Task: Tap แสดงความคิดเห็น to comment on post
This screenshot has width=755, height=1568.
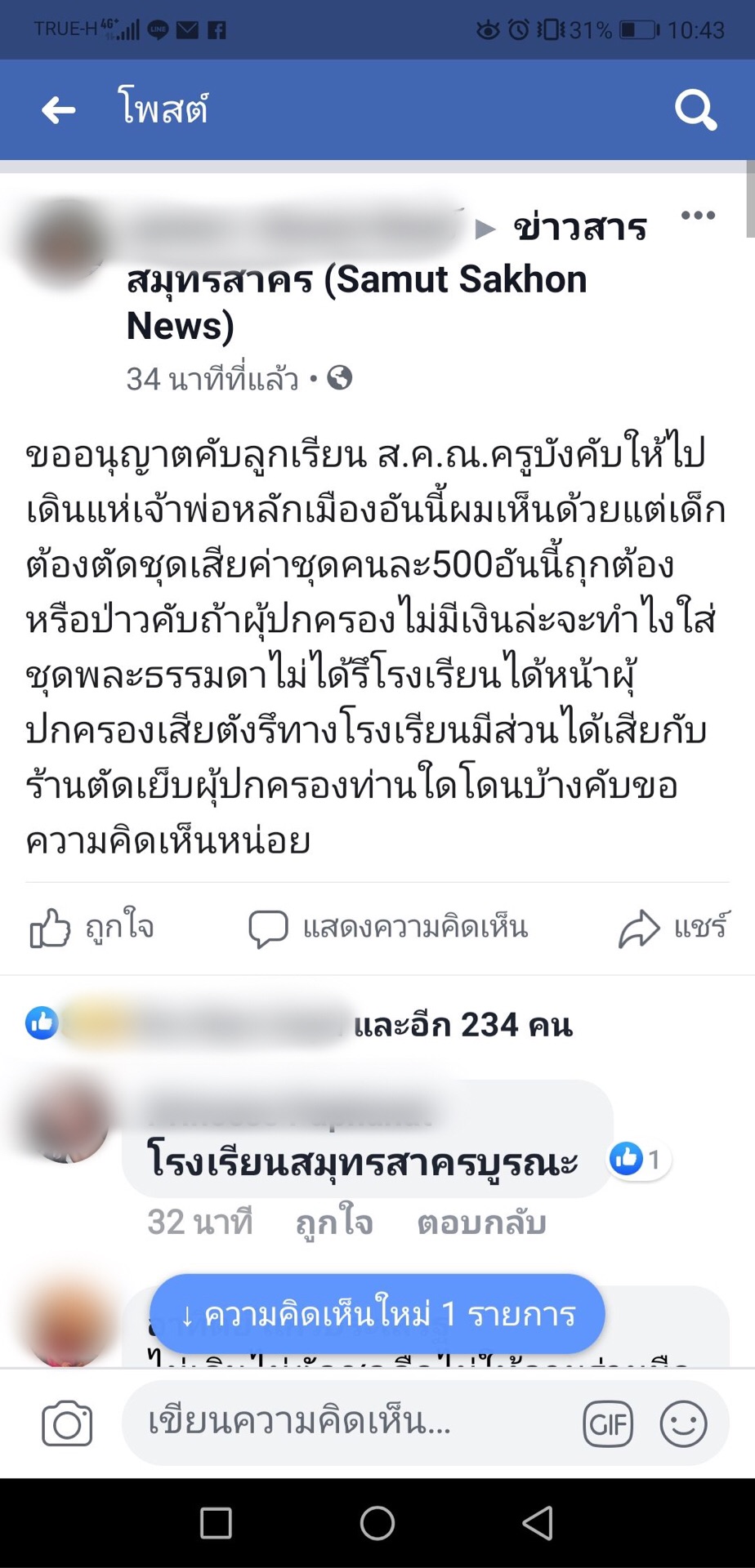Action: [x=389, y=928]
